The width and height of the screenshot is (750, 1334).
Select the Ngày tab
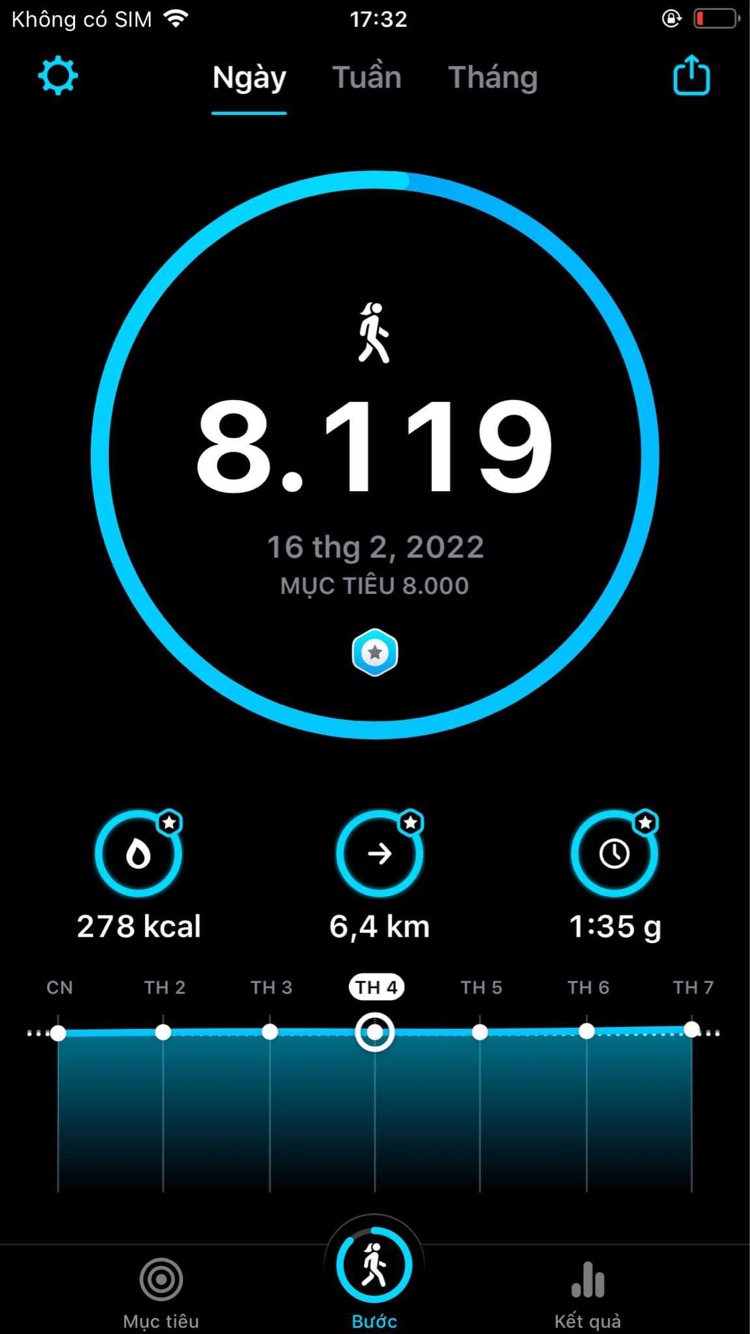tap(249, 78)
